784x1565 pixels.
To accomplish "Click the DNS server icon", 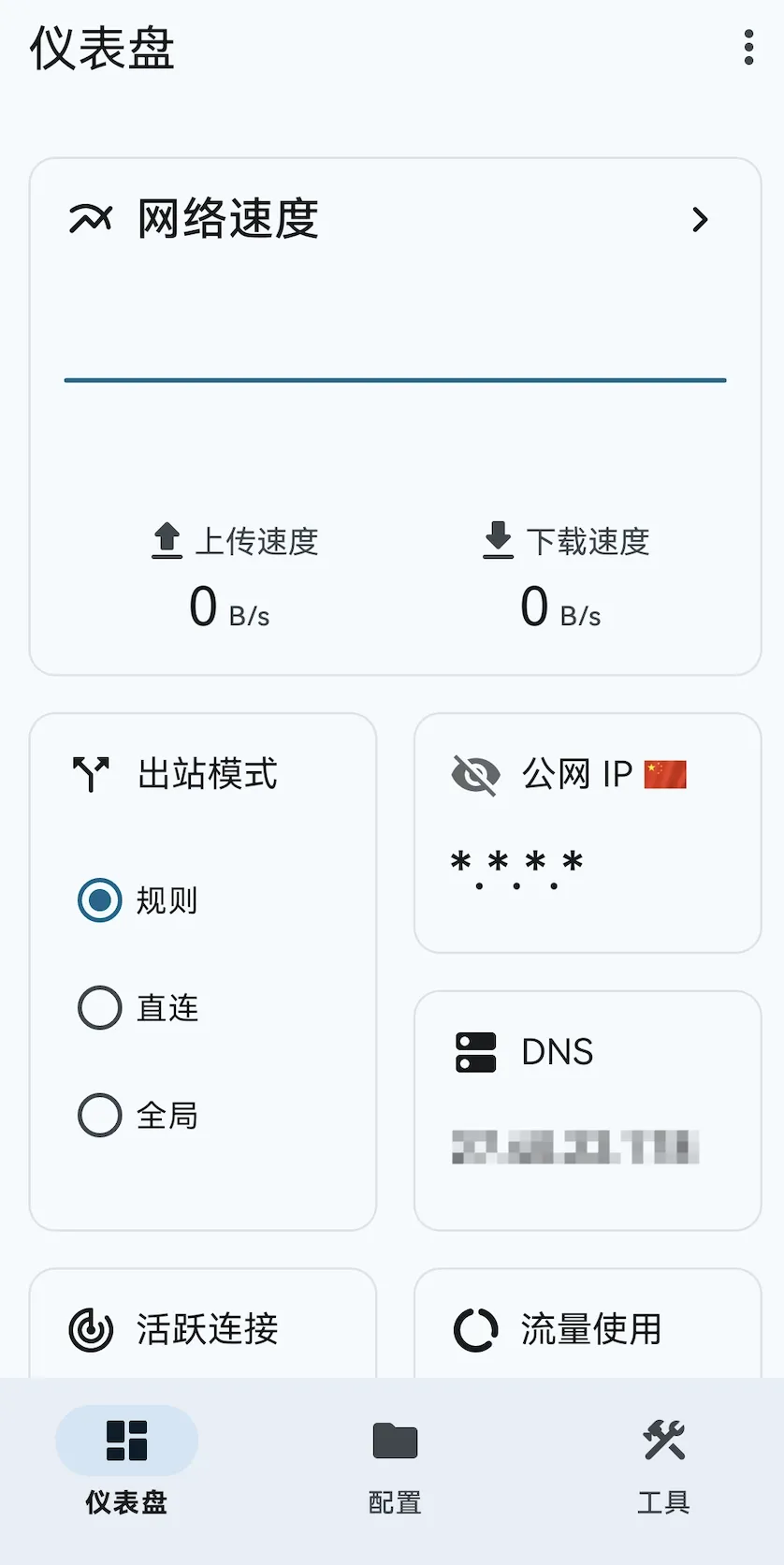I will coord(475,1051).
